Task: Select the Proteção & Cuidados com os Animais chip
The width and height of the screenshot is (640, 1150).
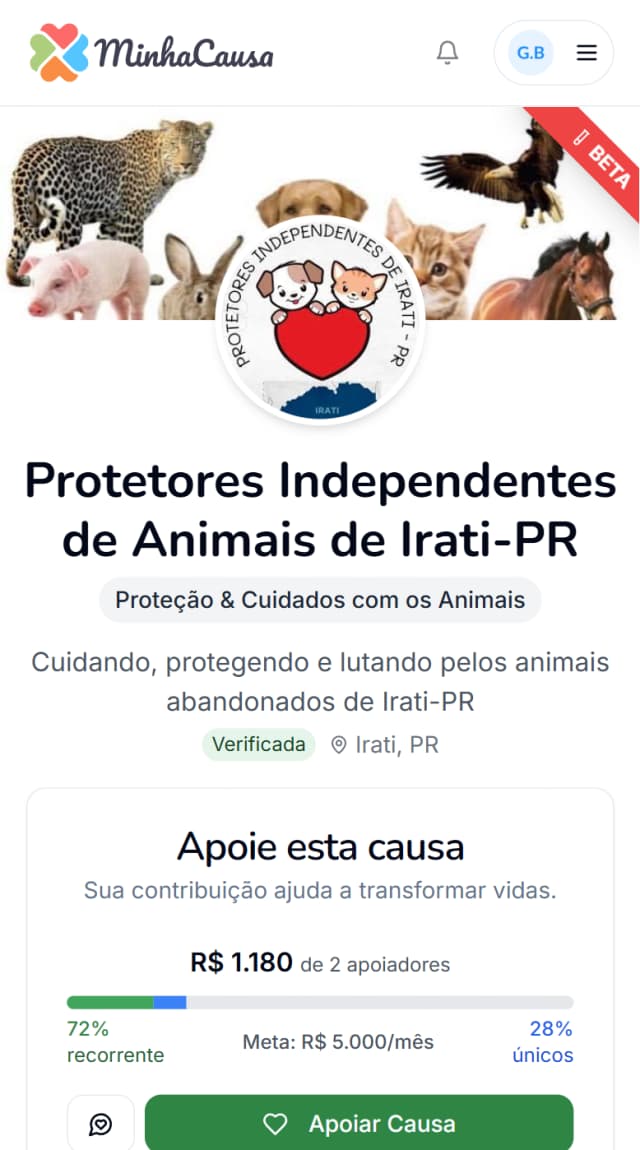Action: click(320, 600)
